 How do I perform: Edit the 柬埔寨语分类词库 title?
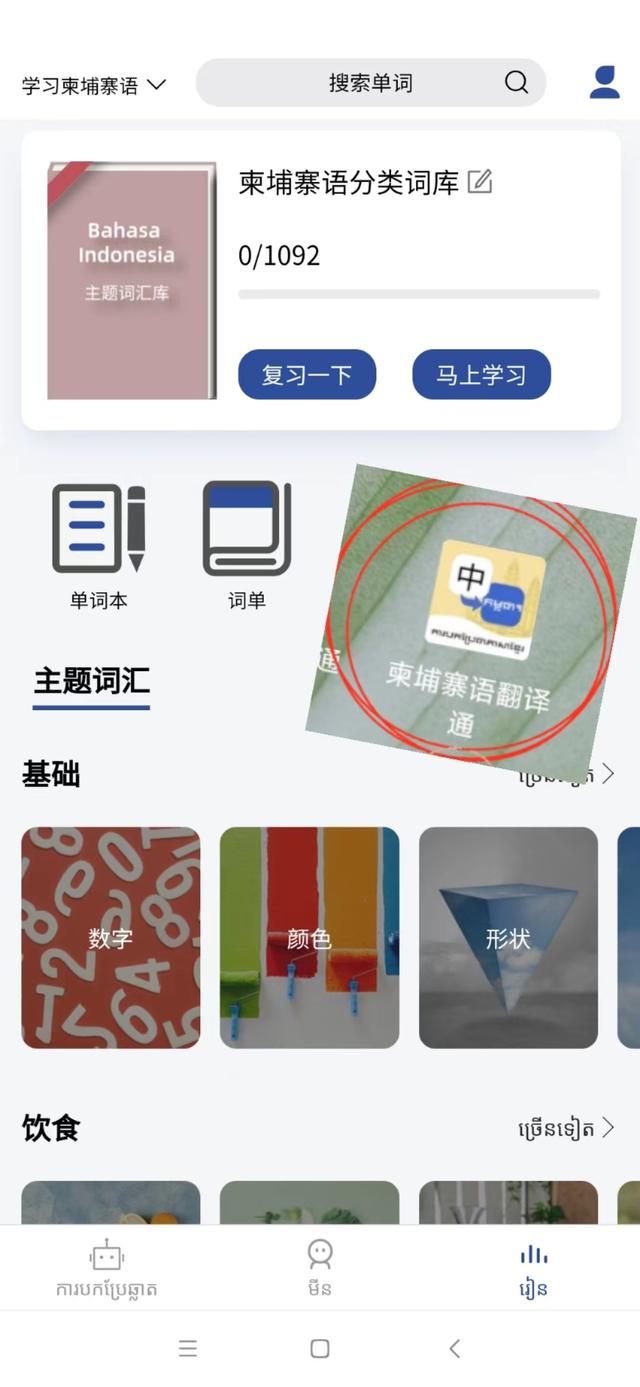pyautogui.click(x=480, y=182)
